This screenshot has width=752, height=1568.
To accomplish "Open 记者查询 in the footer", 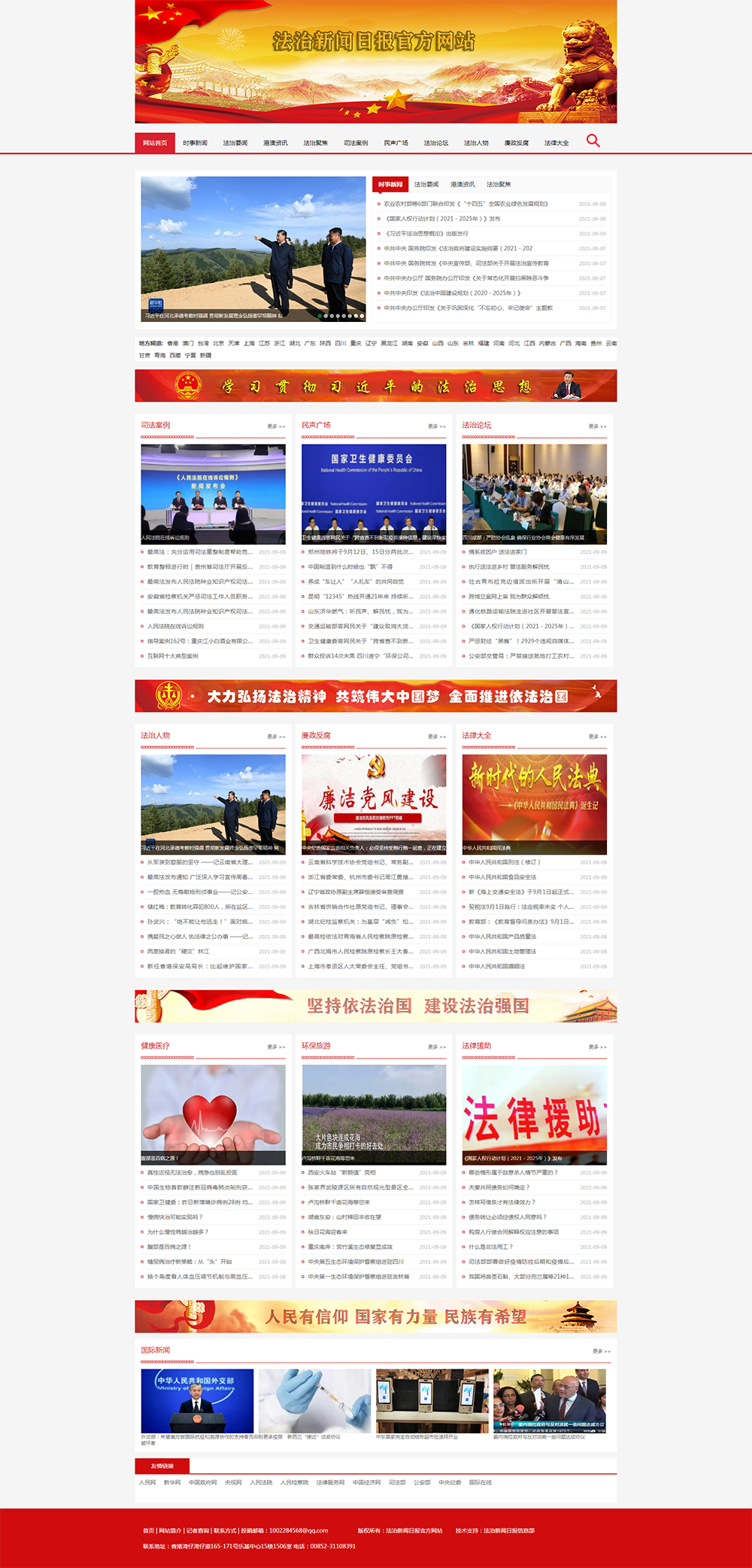I will pos(198,1530).
